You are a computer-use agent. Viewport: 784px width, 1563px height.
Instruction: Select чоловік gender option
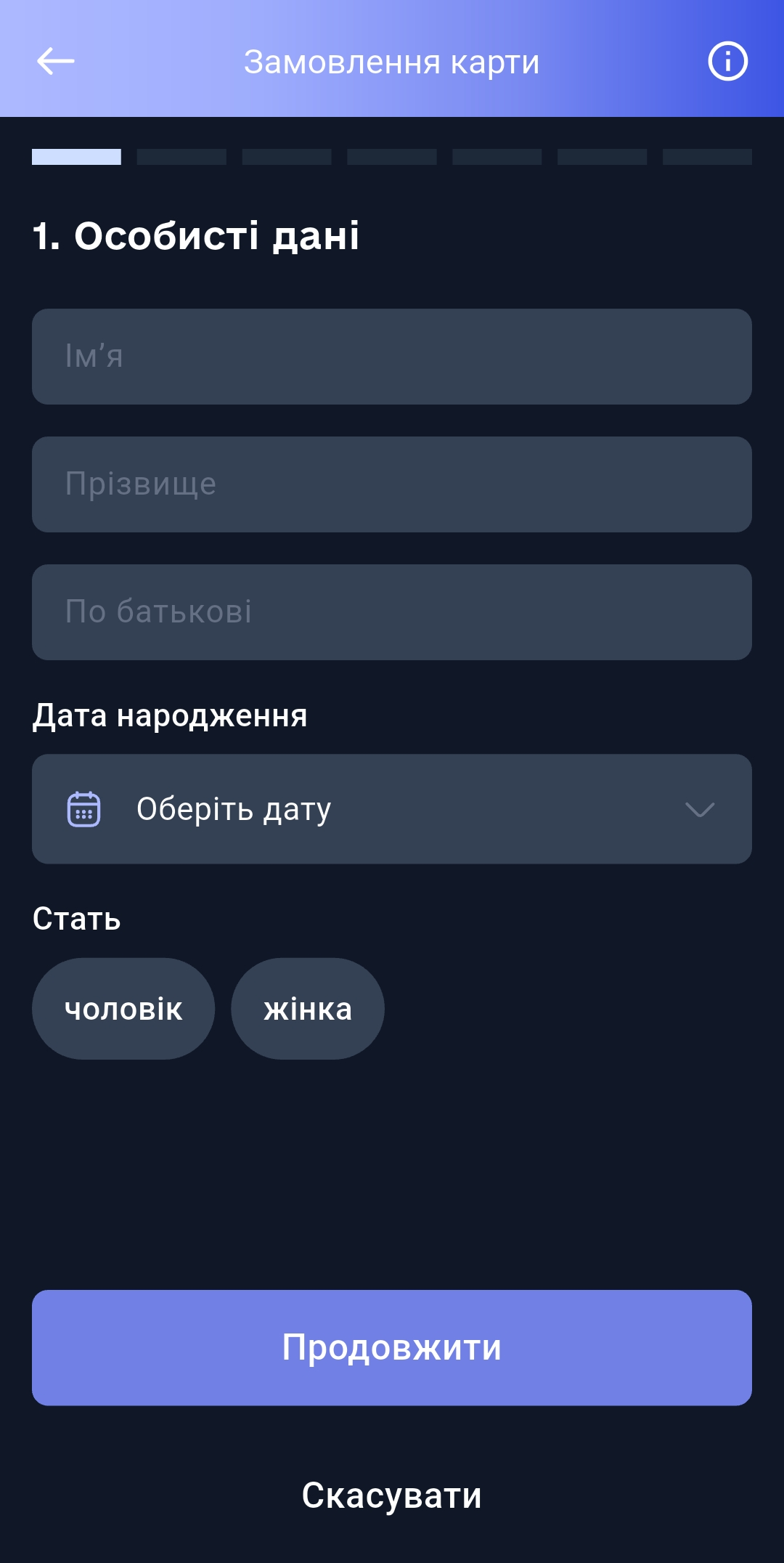pyautogui.click(x=123, y=1007)
